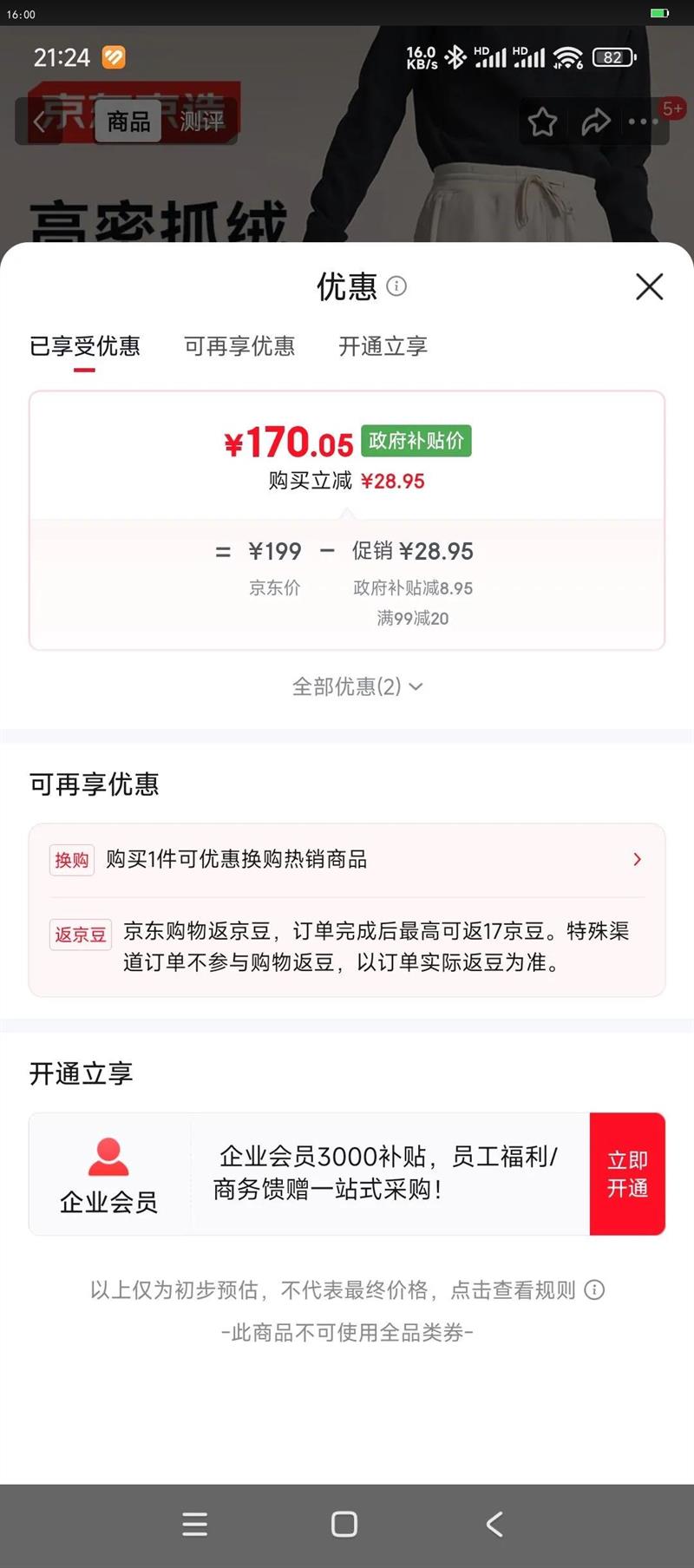The image size is (694, 1568).
Task: Return to the home screen
Action: coord(344,1525)
